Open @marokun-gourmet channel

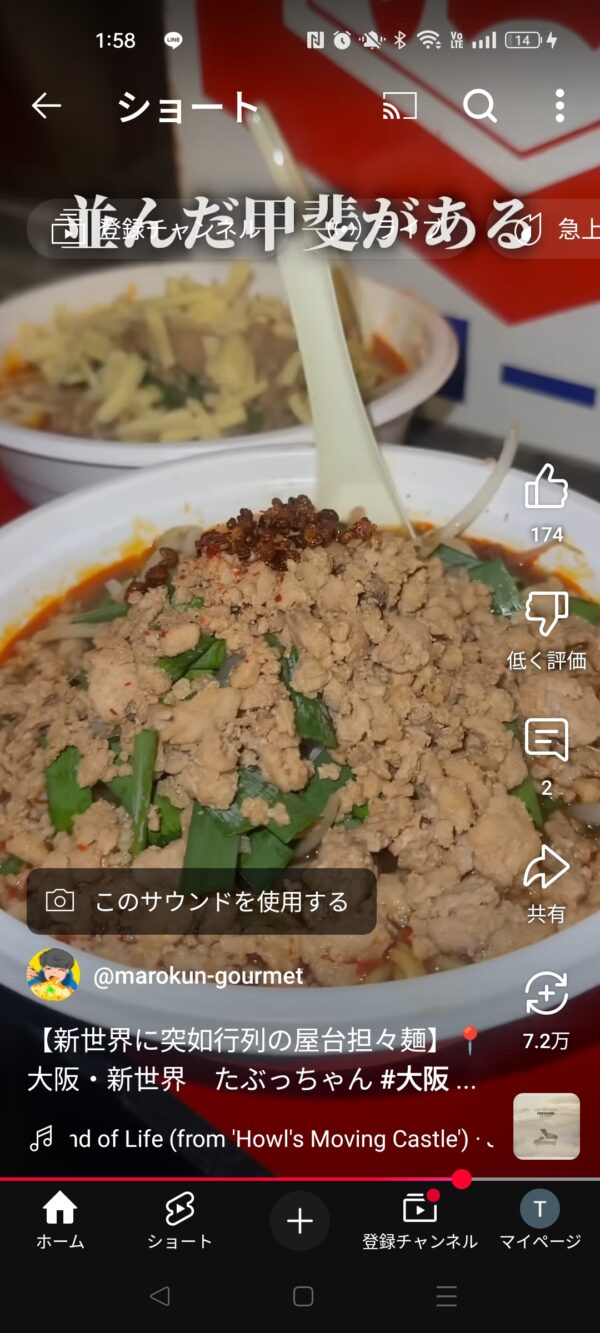197,976
